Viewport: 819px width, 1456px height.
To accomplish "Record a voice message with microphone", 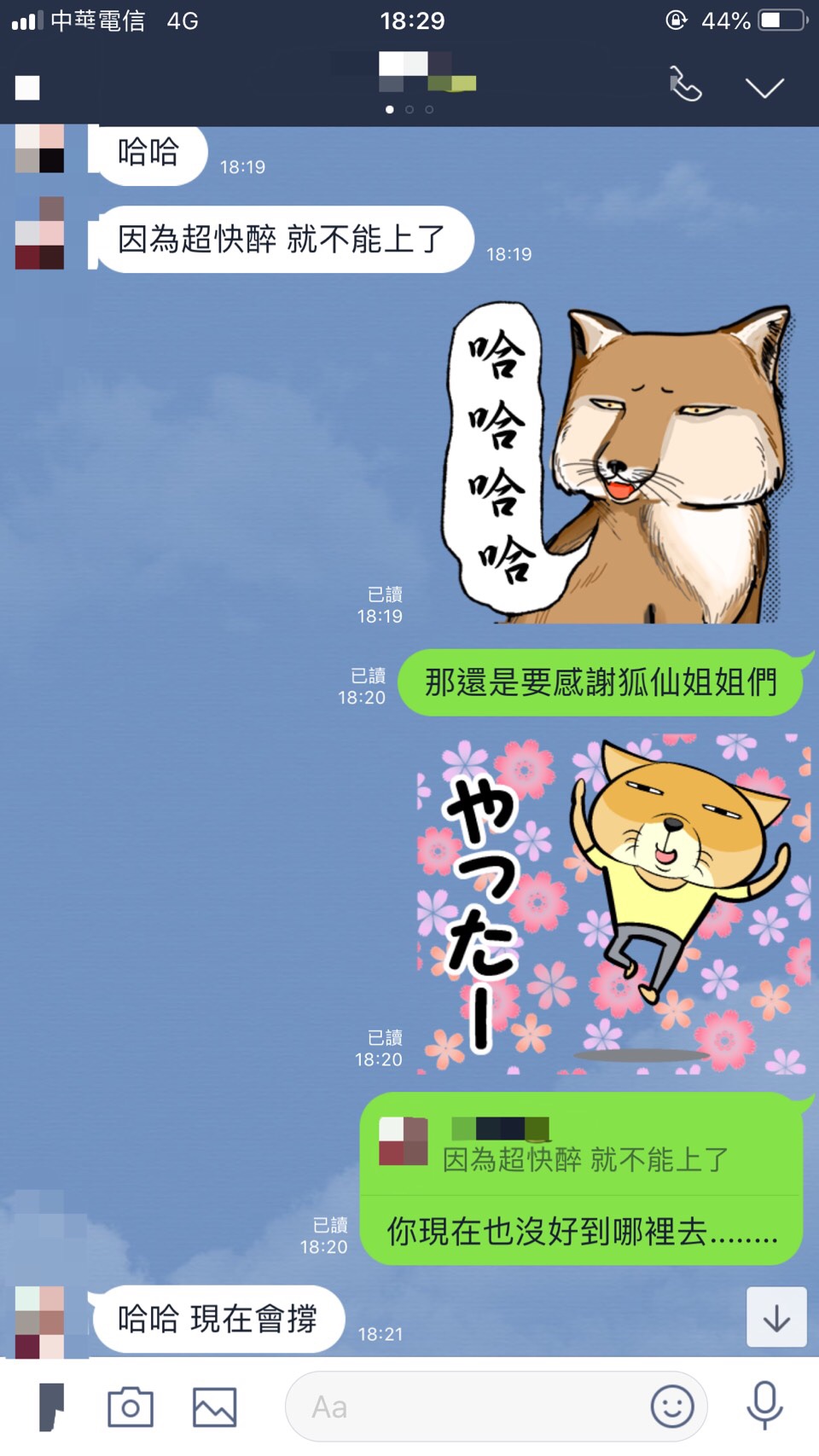I will 764,1405.
